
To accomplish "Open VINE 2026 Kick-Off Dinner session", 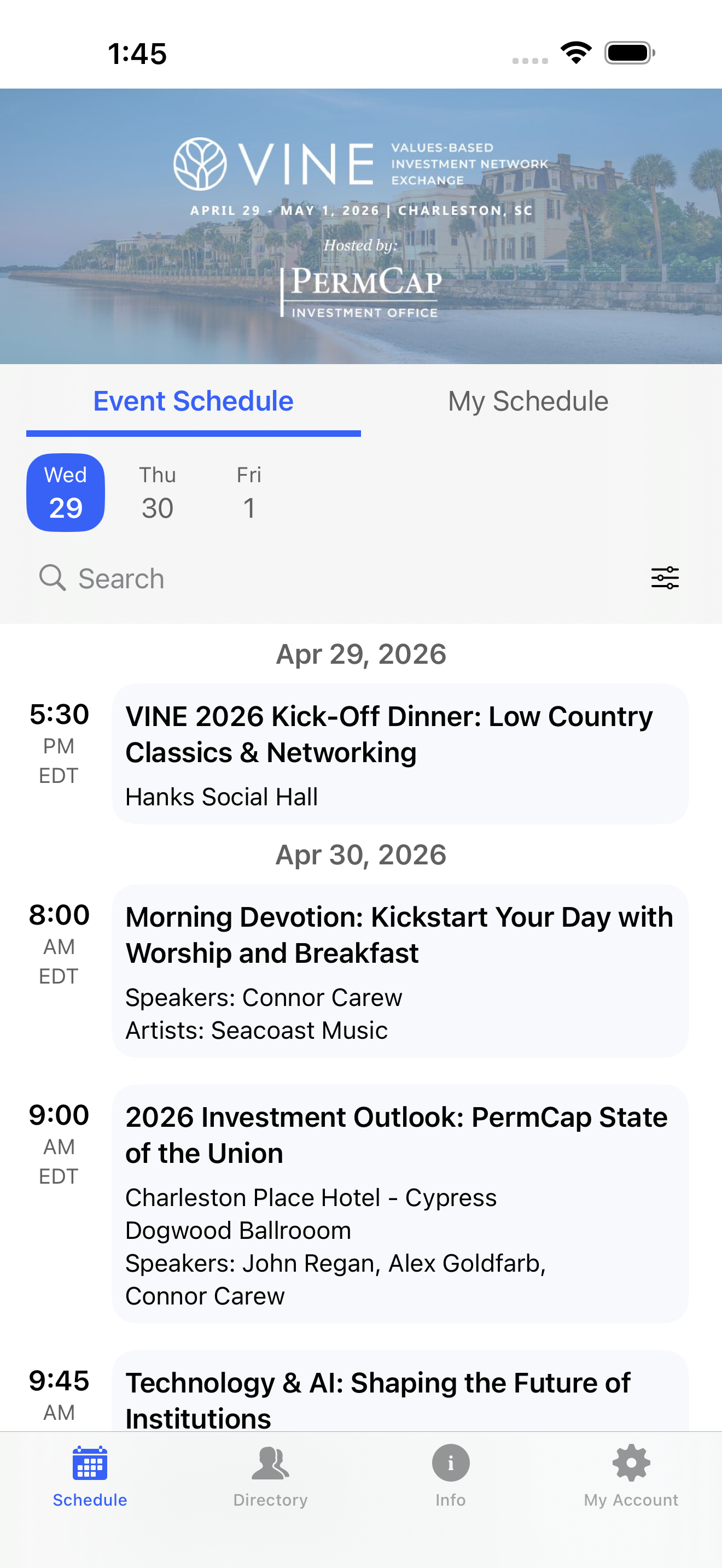I will (x=400, y=753).
